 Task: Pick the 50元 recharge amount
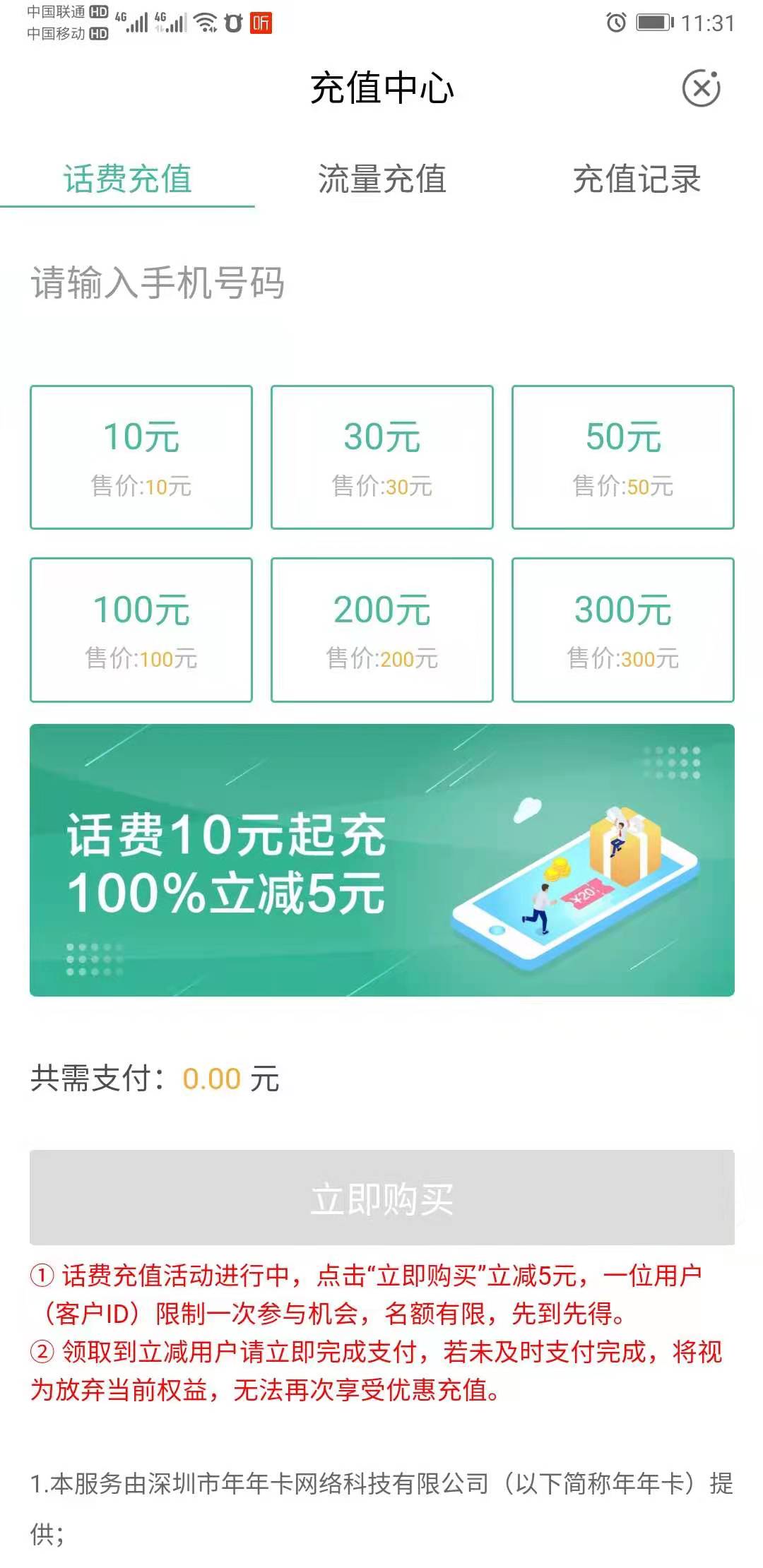pyautogui.click(x=622, y=457)
